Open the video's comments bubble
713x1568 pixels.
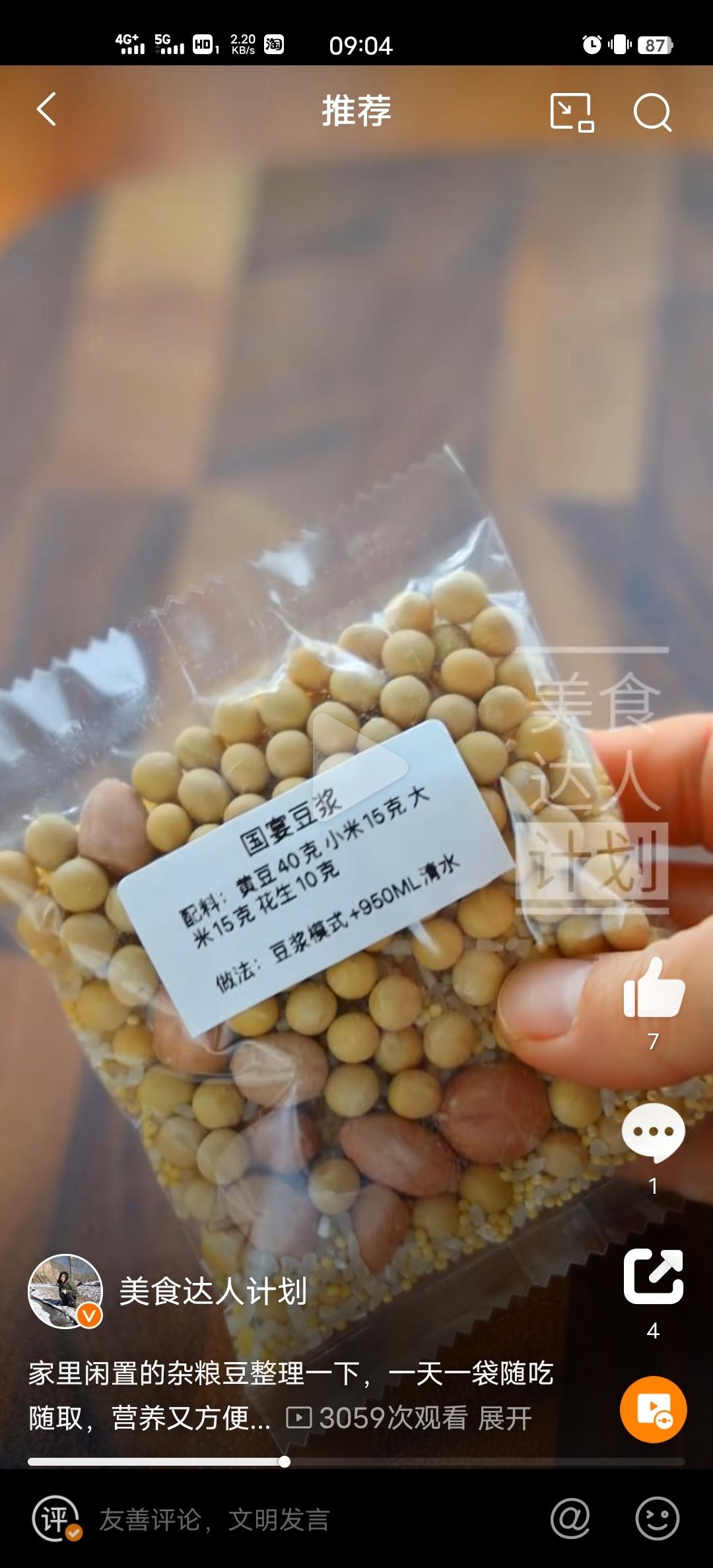(654, 1132)
